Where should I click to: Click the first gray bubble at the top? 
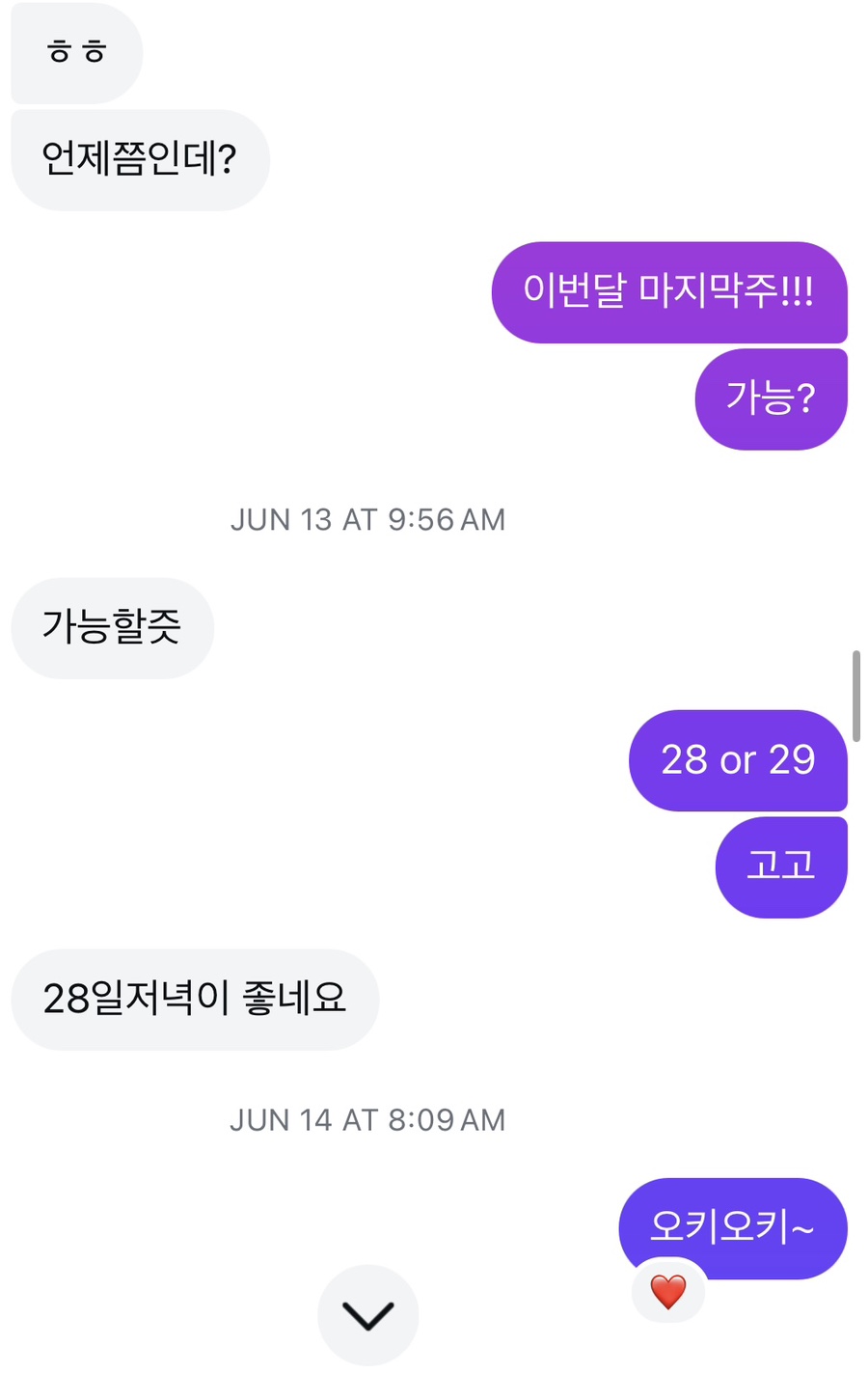pos(76,52)
